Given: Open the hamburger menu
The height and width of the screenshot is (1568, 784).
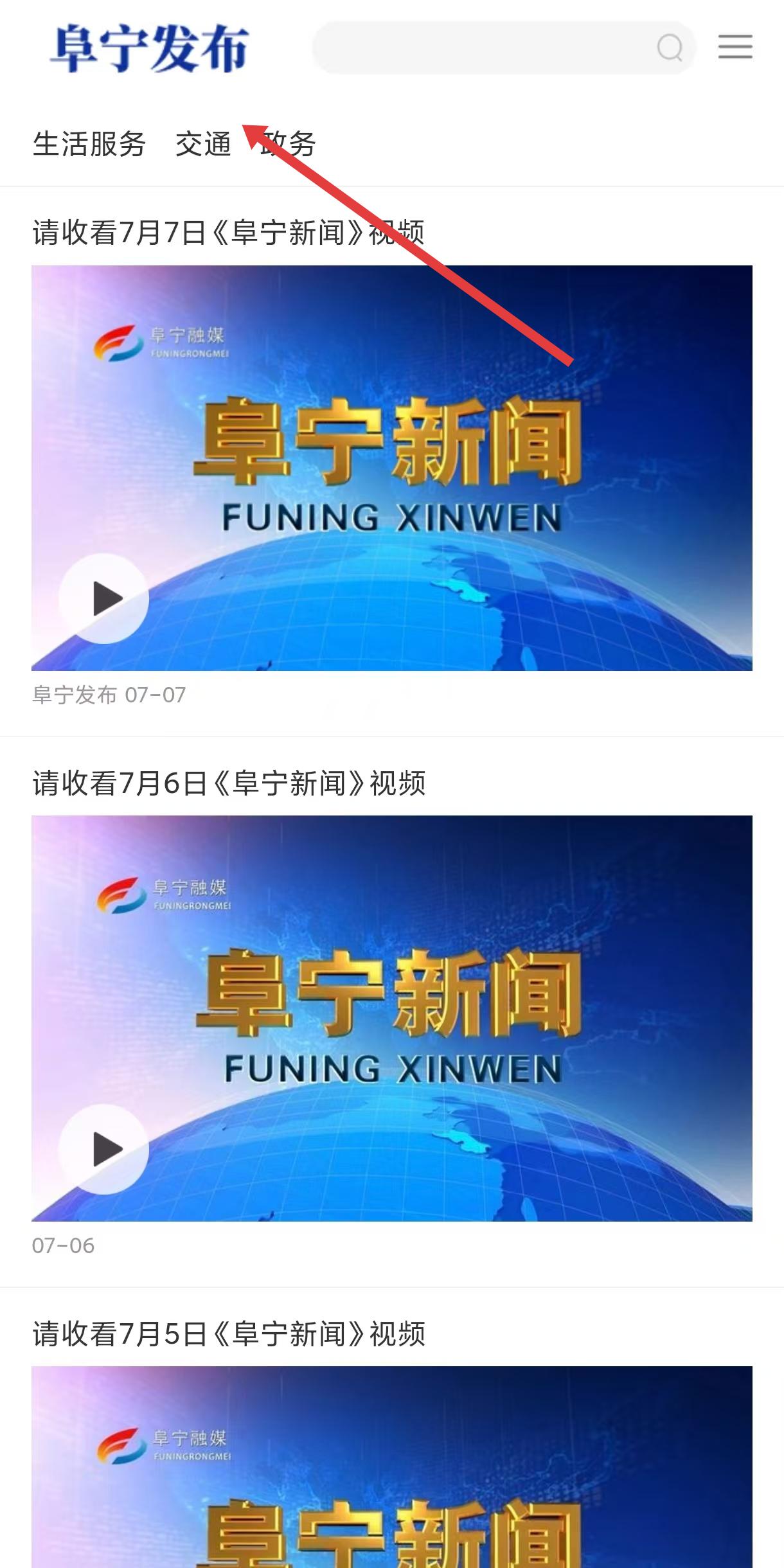Looking at the screenshot, I should pos(735,47).
